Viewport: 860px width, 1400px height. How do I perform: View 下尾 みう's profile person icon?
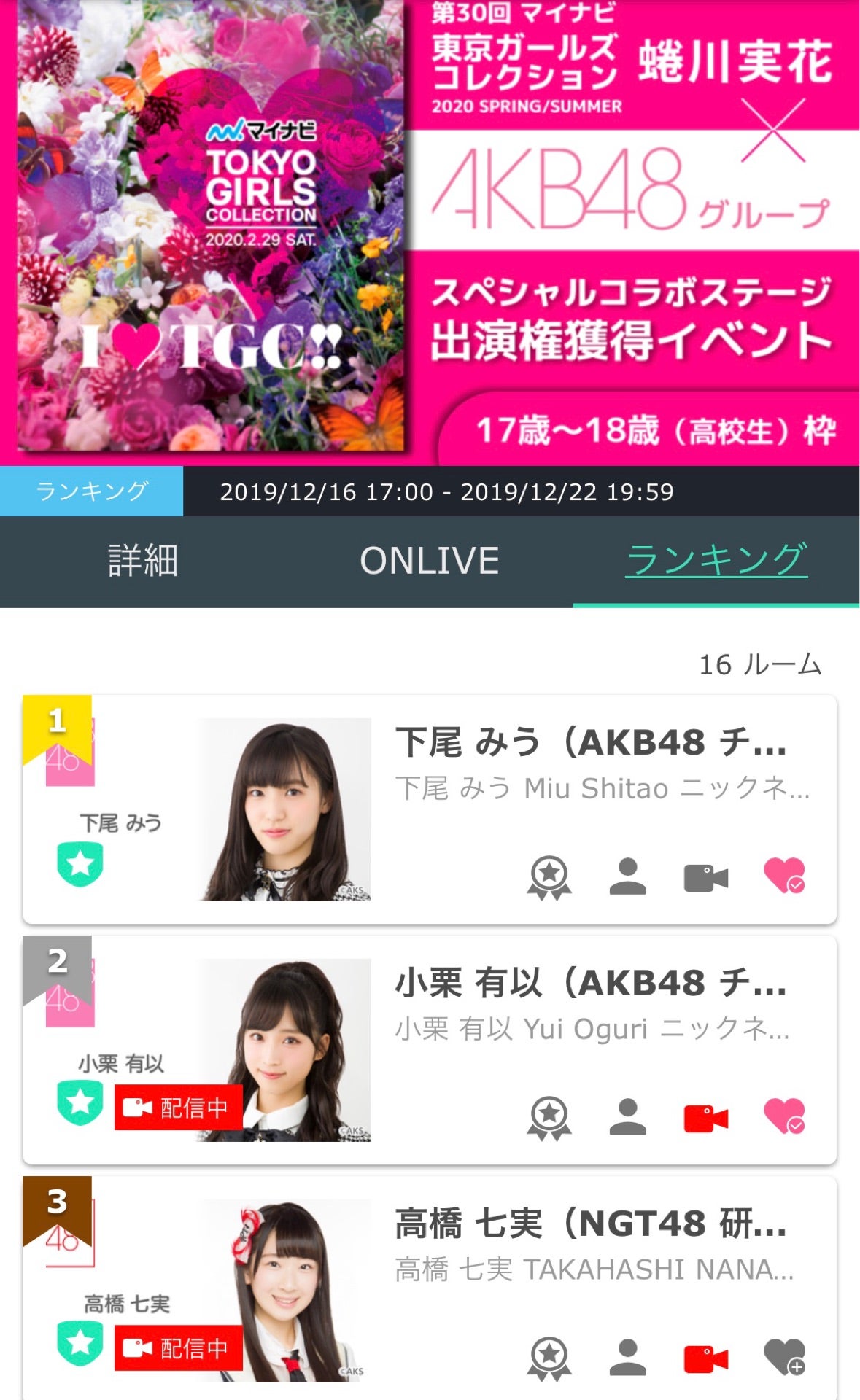627,876
